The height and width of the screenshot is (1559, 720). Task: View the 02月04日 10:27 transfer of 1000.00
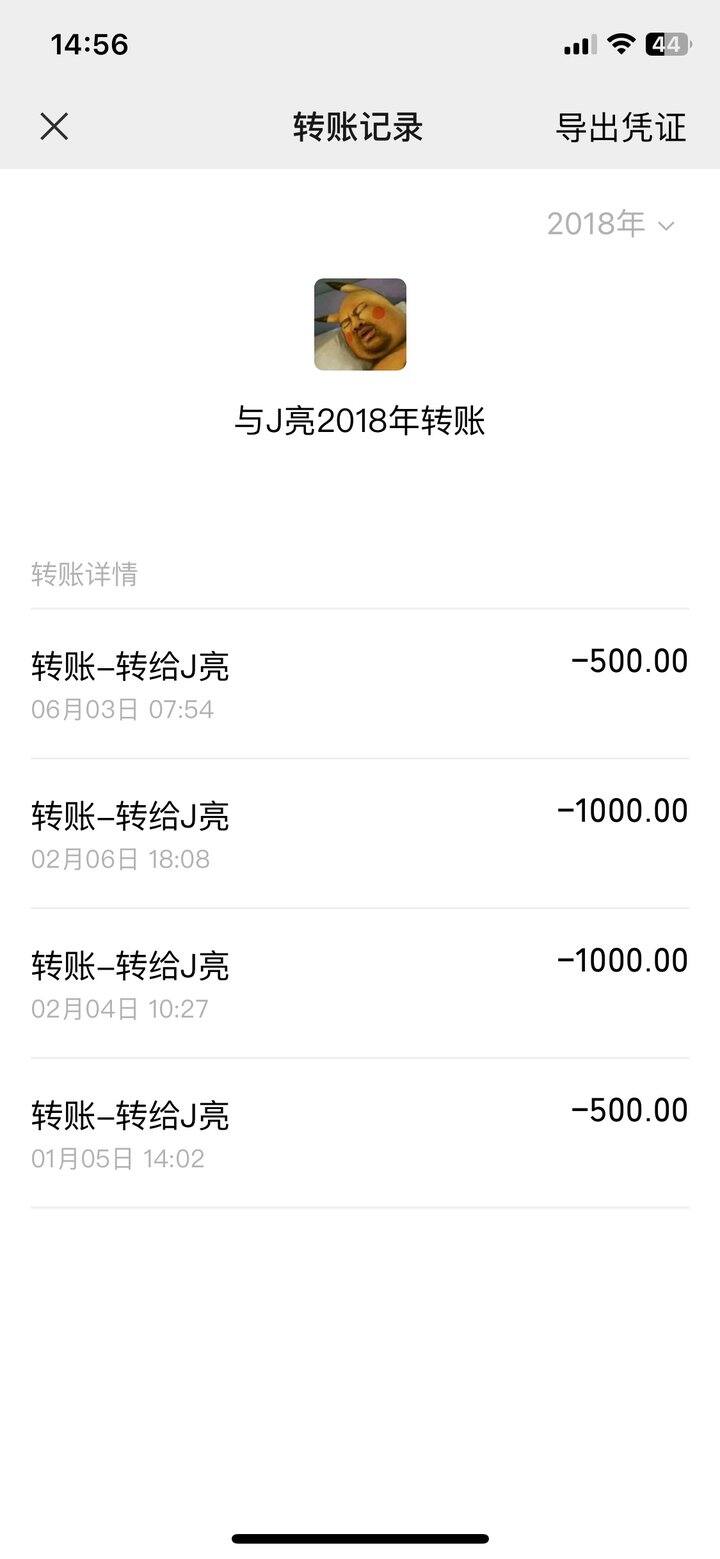pyautogui.click(x=360, y=984)
